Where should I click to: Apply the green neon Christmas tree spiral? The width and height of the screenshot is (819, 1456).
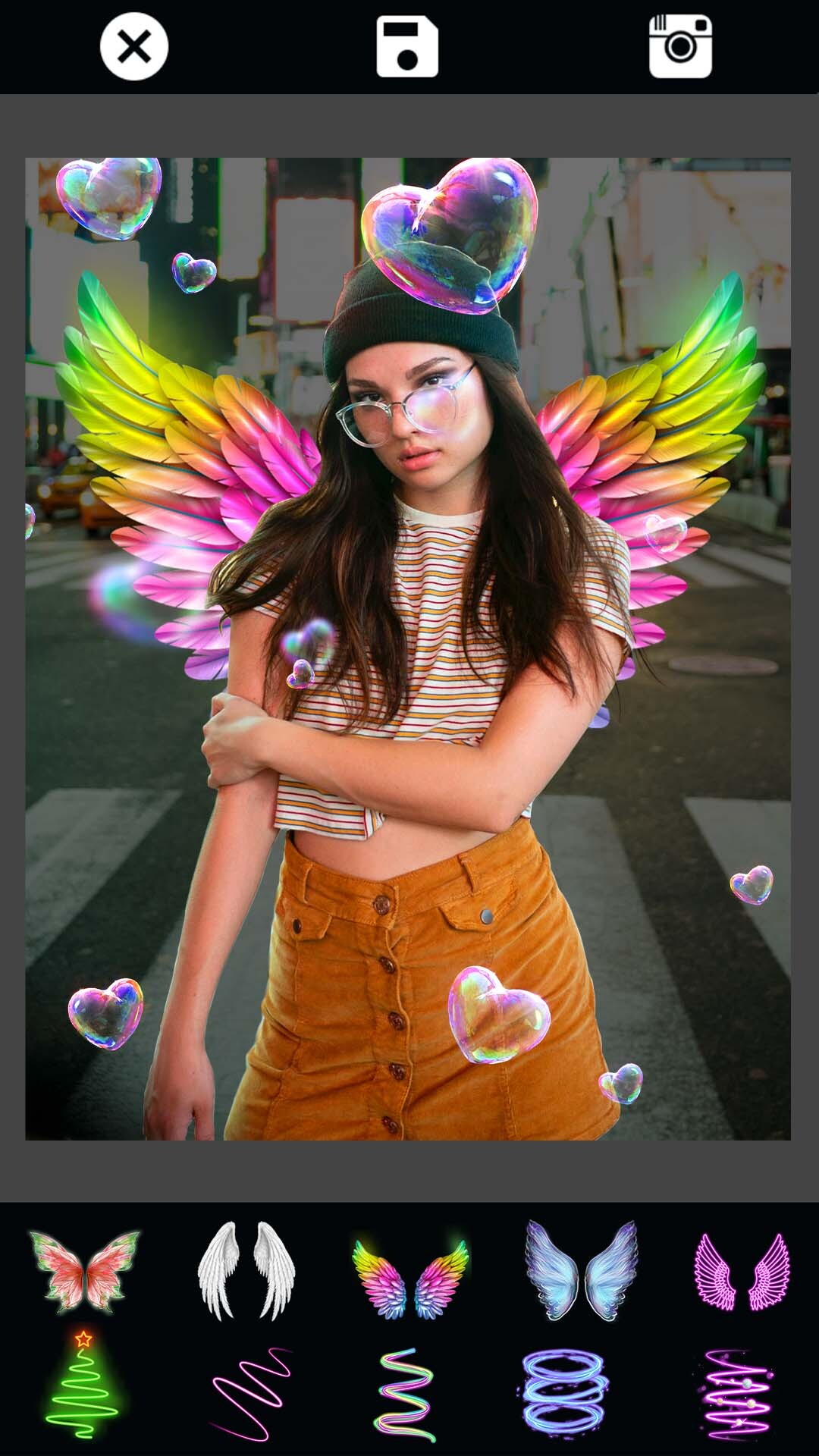(x=82, y=1386)
